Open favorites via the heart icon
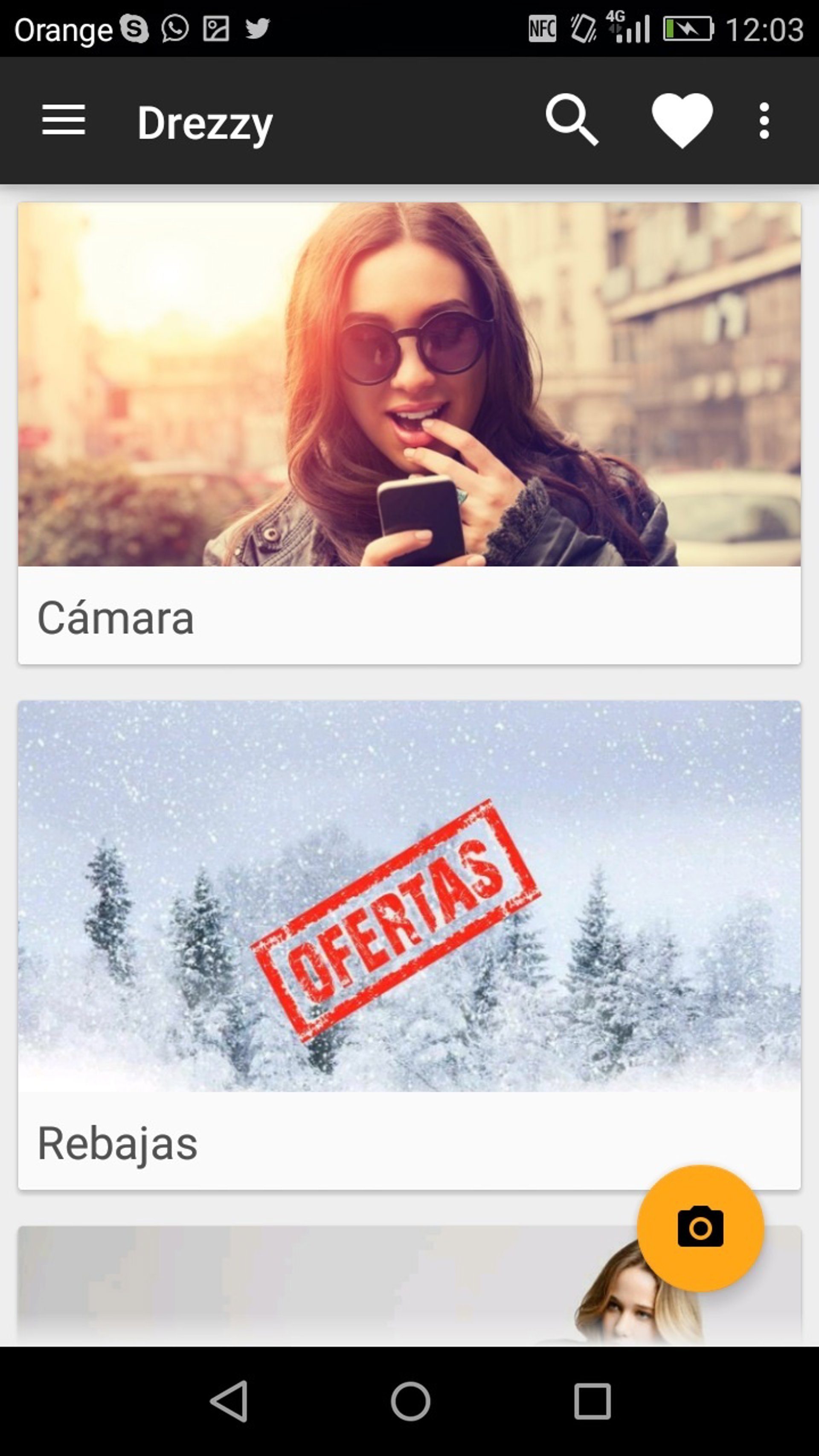This screenshot has width=819, height=1456. point(682,120)
